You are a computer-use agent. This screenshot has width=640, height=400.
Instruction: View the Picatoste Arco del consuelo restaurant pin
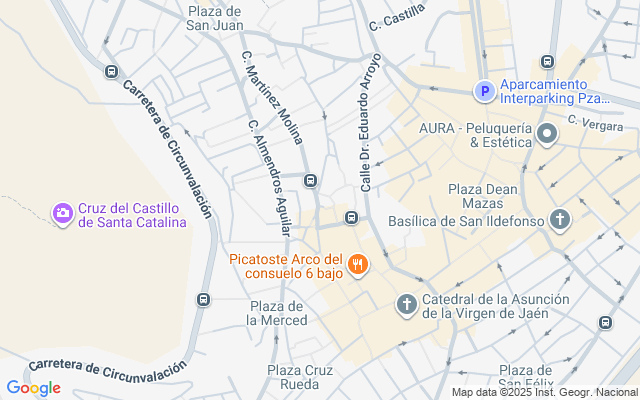coord(358,265)
